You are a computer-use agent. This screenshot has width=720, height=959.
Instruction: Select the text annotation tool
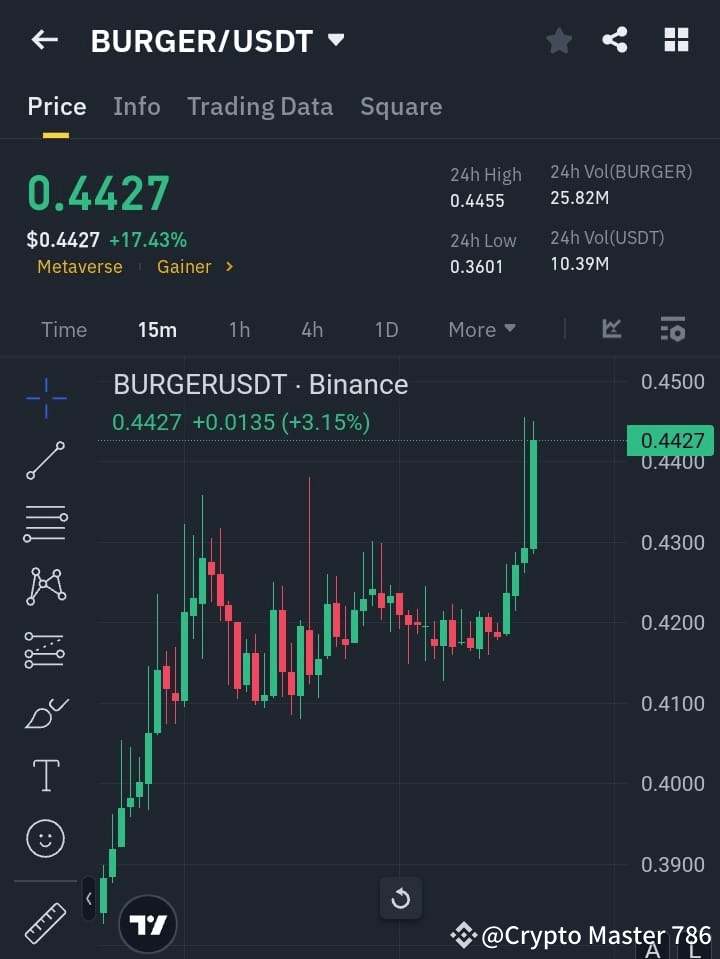(x=45, y=774)
